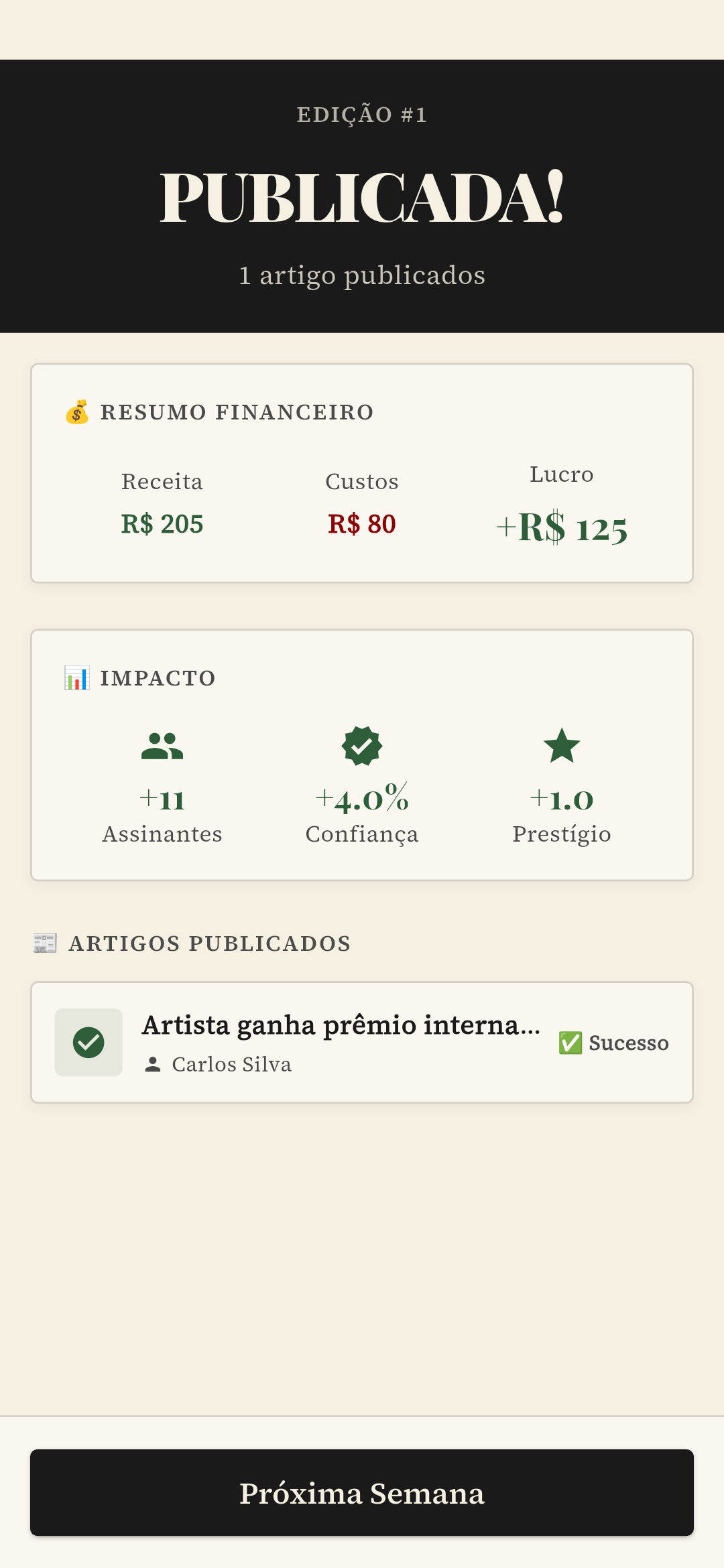Image resolution: width=724 pixels, height=1568 pixels.
Task: Select the Edição #1 header label
Action: pos(362,114)
